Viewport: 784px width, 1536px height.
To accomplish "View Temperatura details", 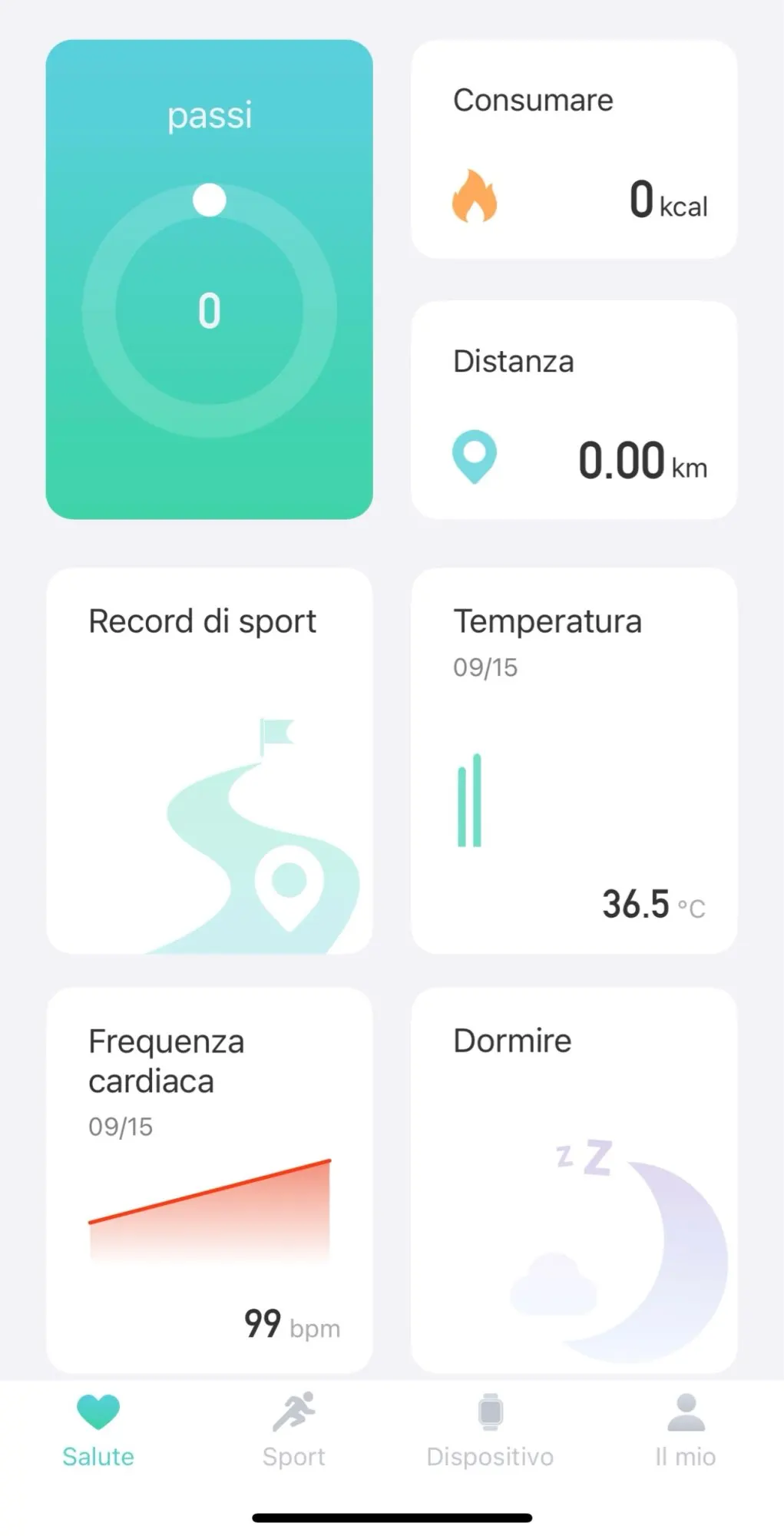I will 574,760.
